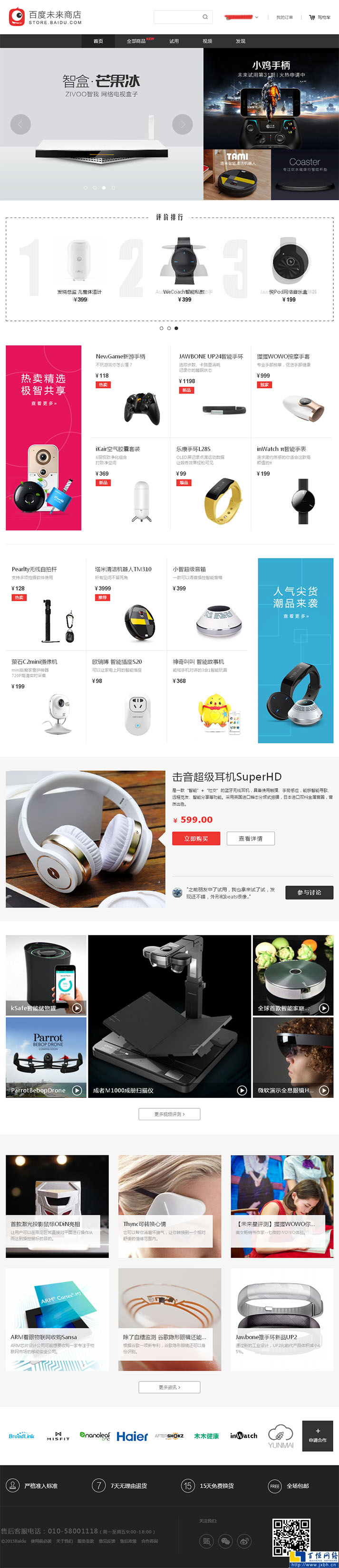The height and width of the screenshot is (1568, 339).
Task: Open the 购物车 shopping cart
Action: [320, 18]
